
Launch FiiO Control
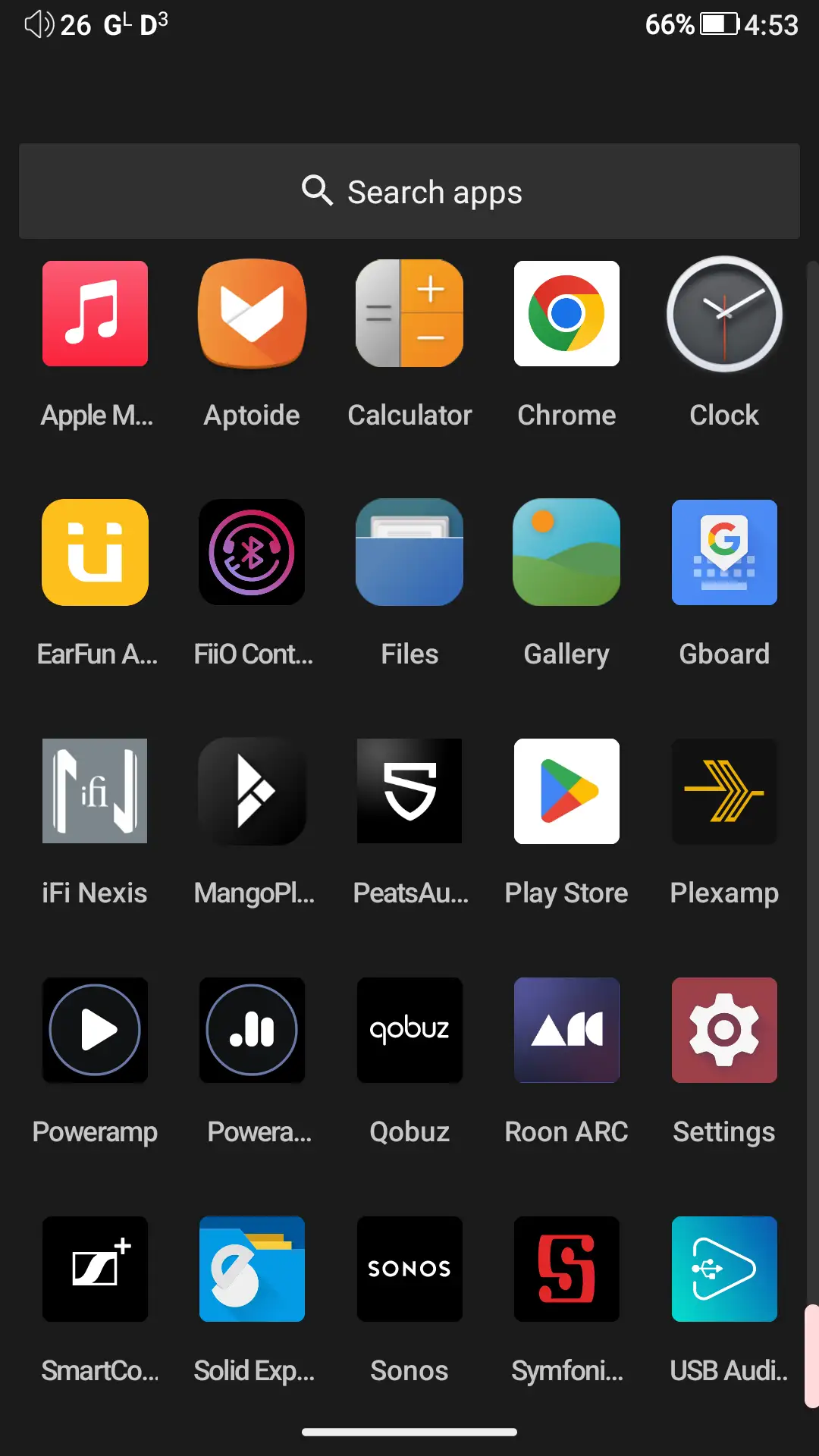coord(252,553)
